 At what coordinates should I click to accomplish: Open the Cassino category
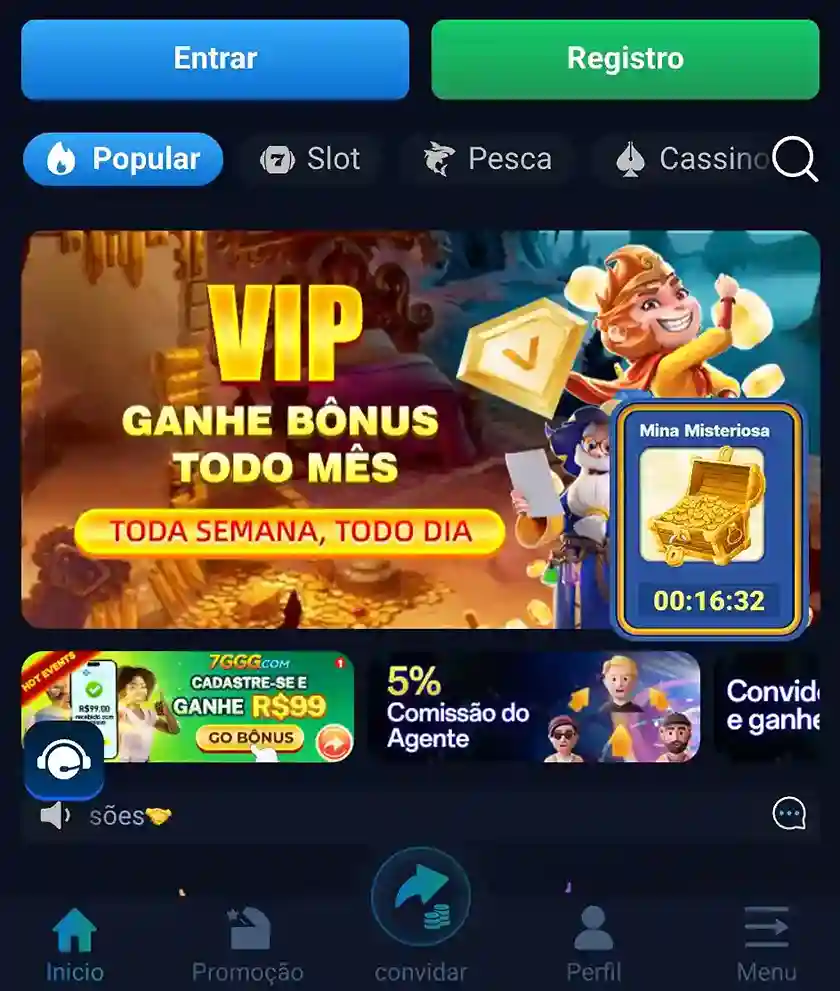pos(690,159)
